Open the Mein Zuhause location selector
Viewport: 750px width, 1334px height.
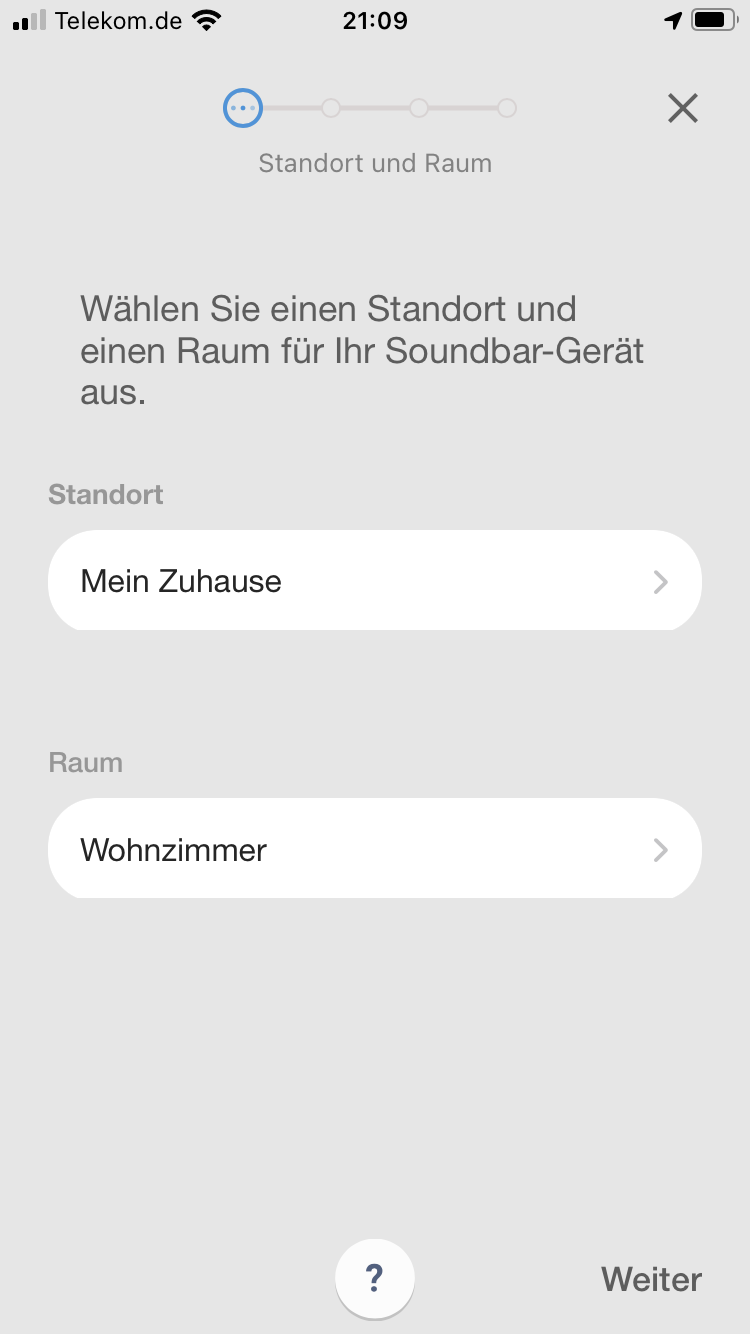[375, 581]
